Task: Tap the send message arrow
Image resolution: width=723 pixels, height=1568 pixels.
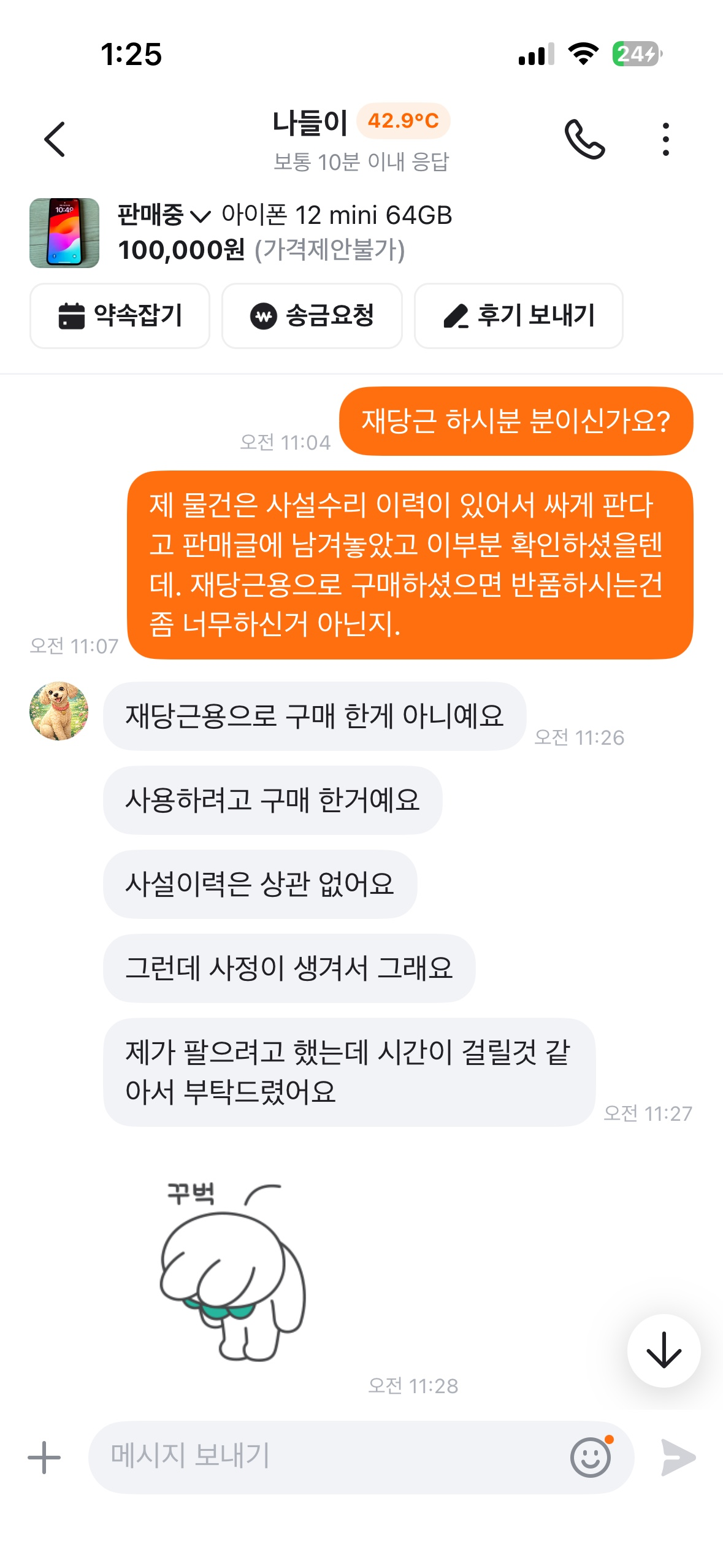Action: click(x=678, y=1458)
